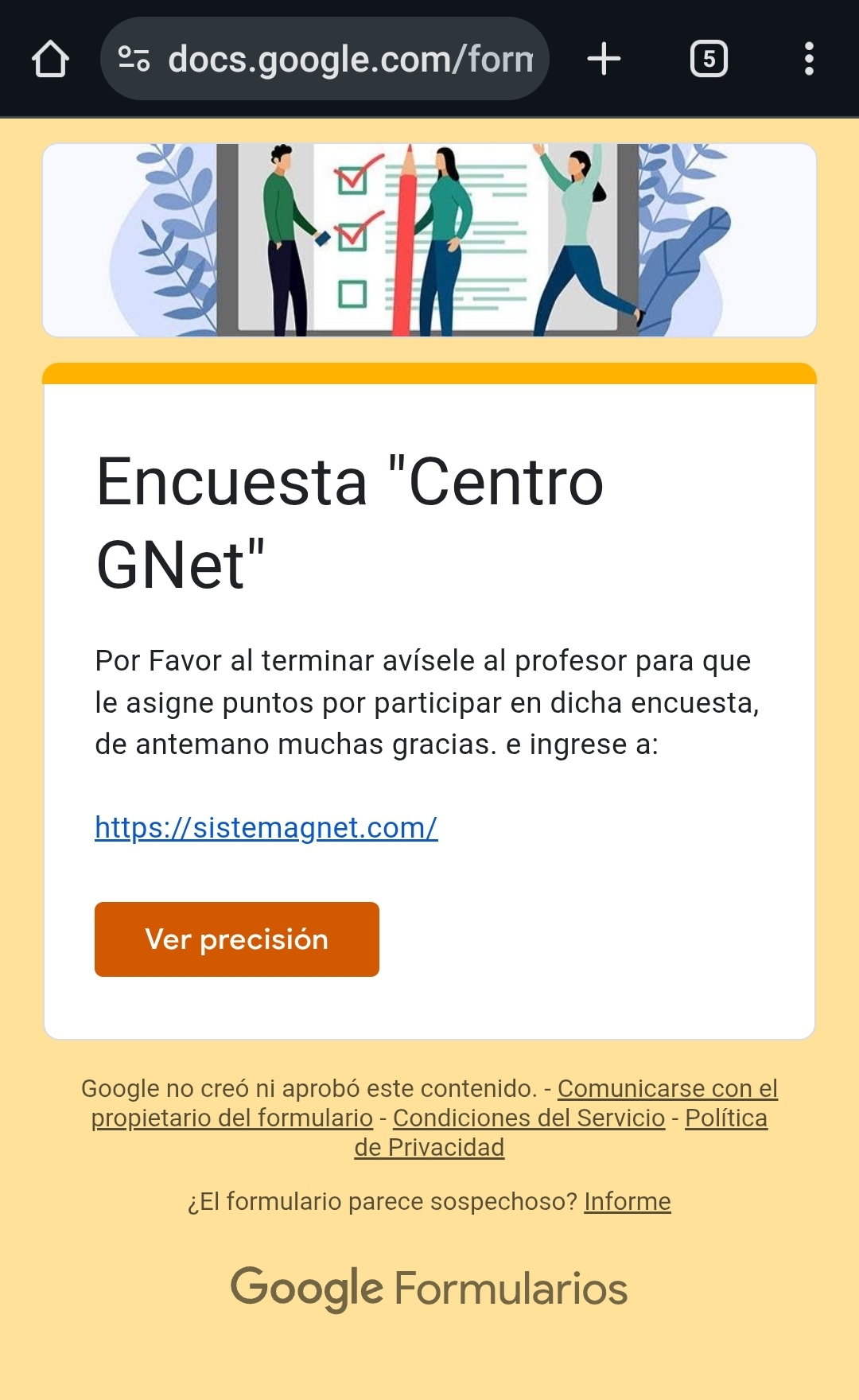Image resolution: width=859 pixels, height=1400 pixels.
Task: Open Comunicarse con el propietario del formulario
Action: pyautogui.click(x=667, y=1088)
